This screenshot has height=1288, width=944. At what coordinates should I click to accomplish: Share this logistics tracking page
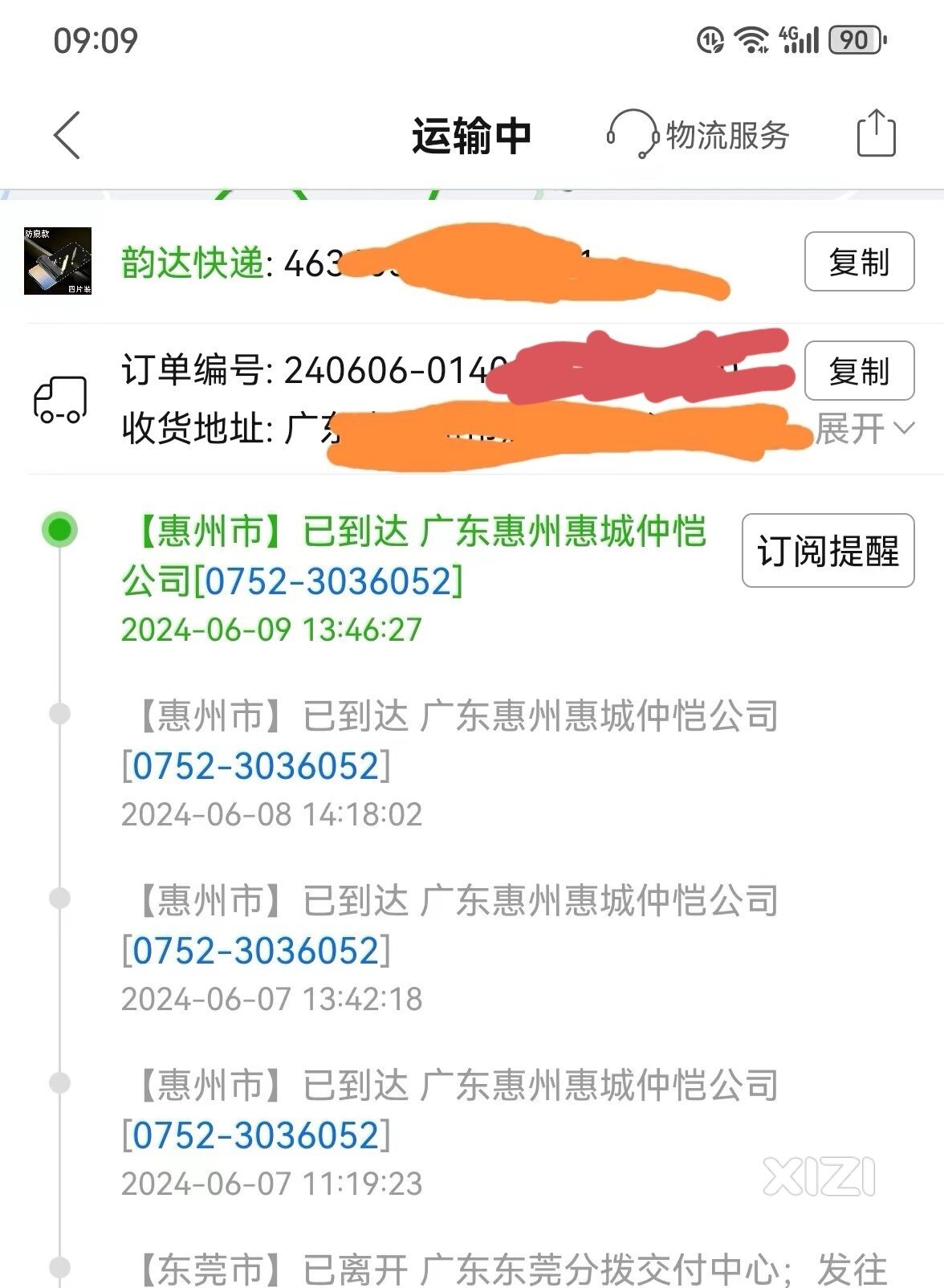tap(876, 134)
